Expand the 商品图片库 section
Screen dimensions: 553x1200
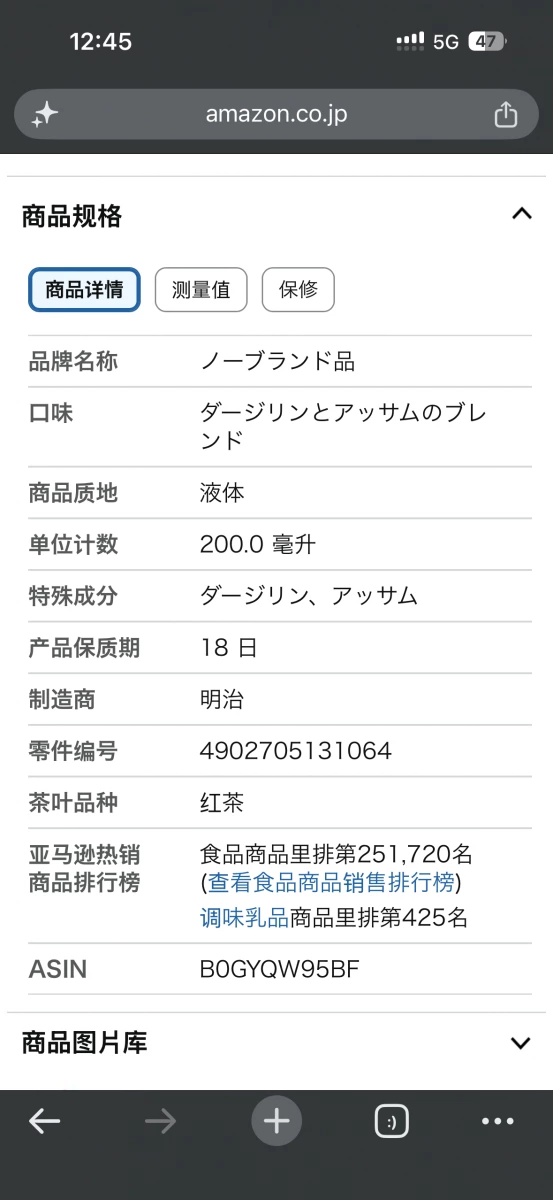[276, 1043]
